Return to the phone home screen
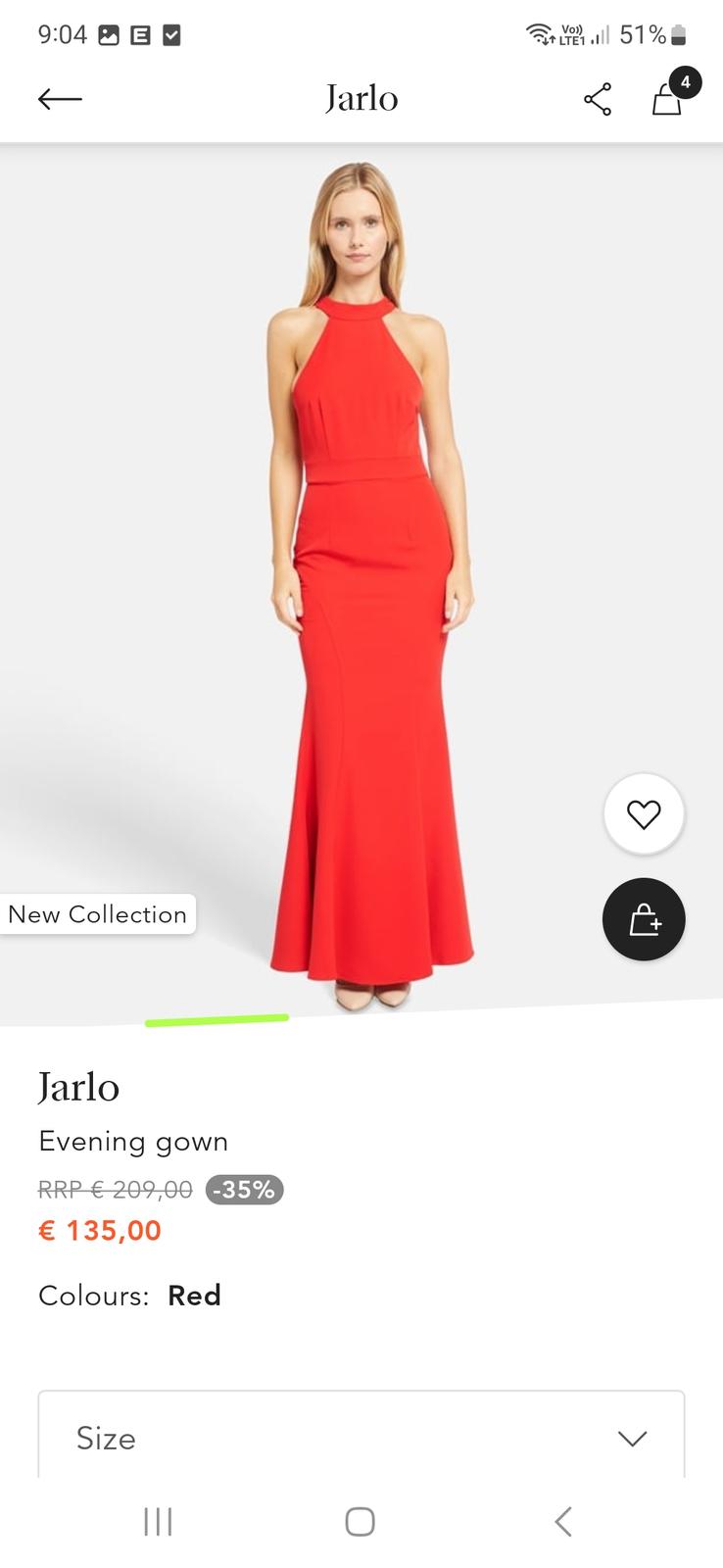The width and height of the screenshot is (723, 1568). 361,1521
